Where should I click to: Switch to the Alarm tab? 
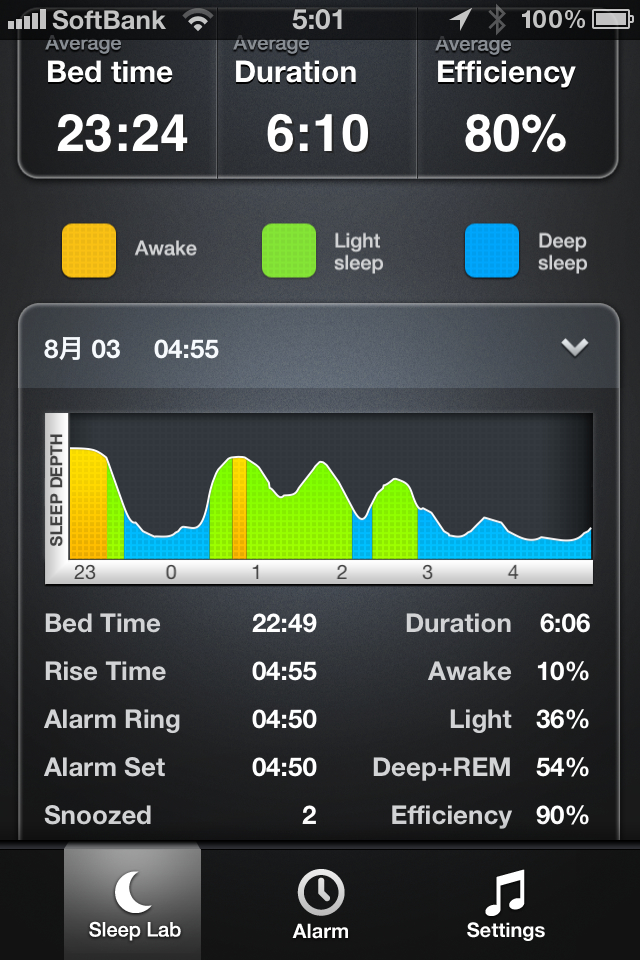pyautogui.click(x=320, y=903)
